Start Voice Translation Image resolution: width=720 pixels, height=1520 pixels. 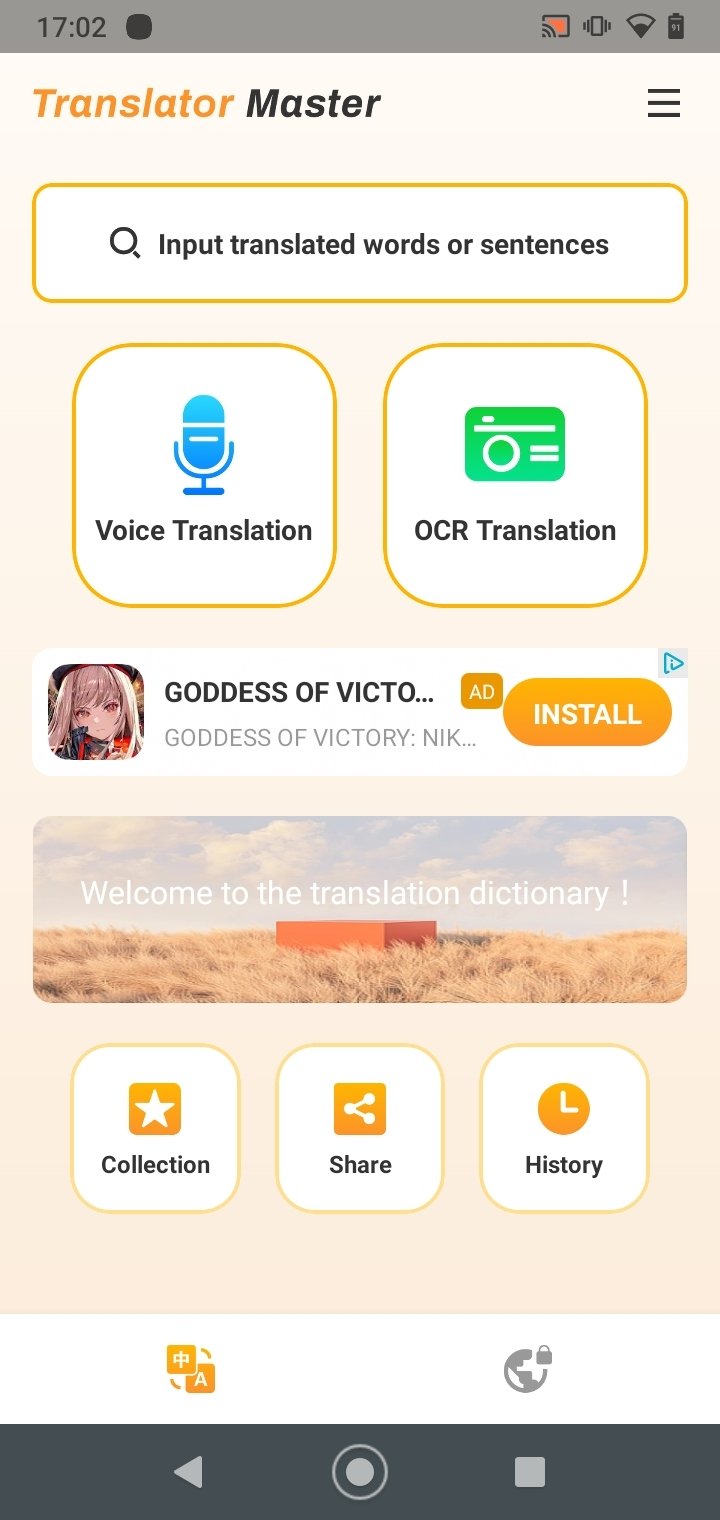pos(204,475)
